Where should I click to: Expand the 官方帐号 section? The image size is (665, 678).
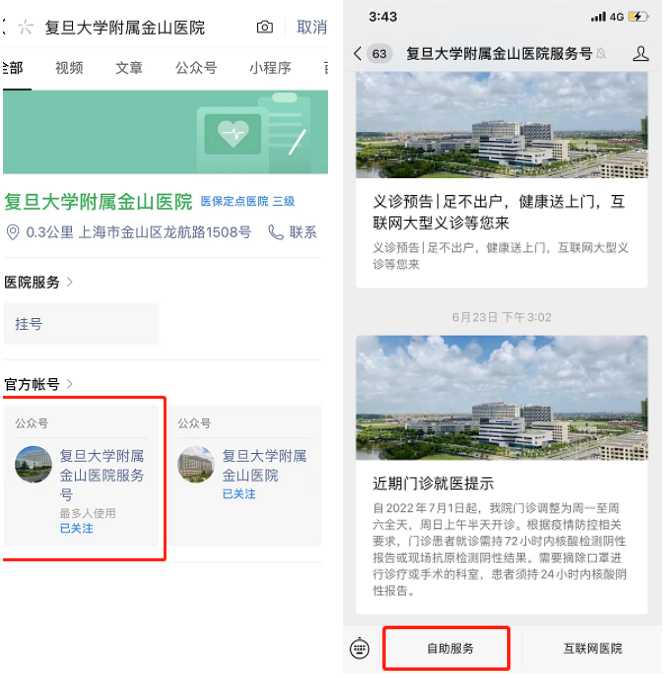pos(39,384)
